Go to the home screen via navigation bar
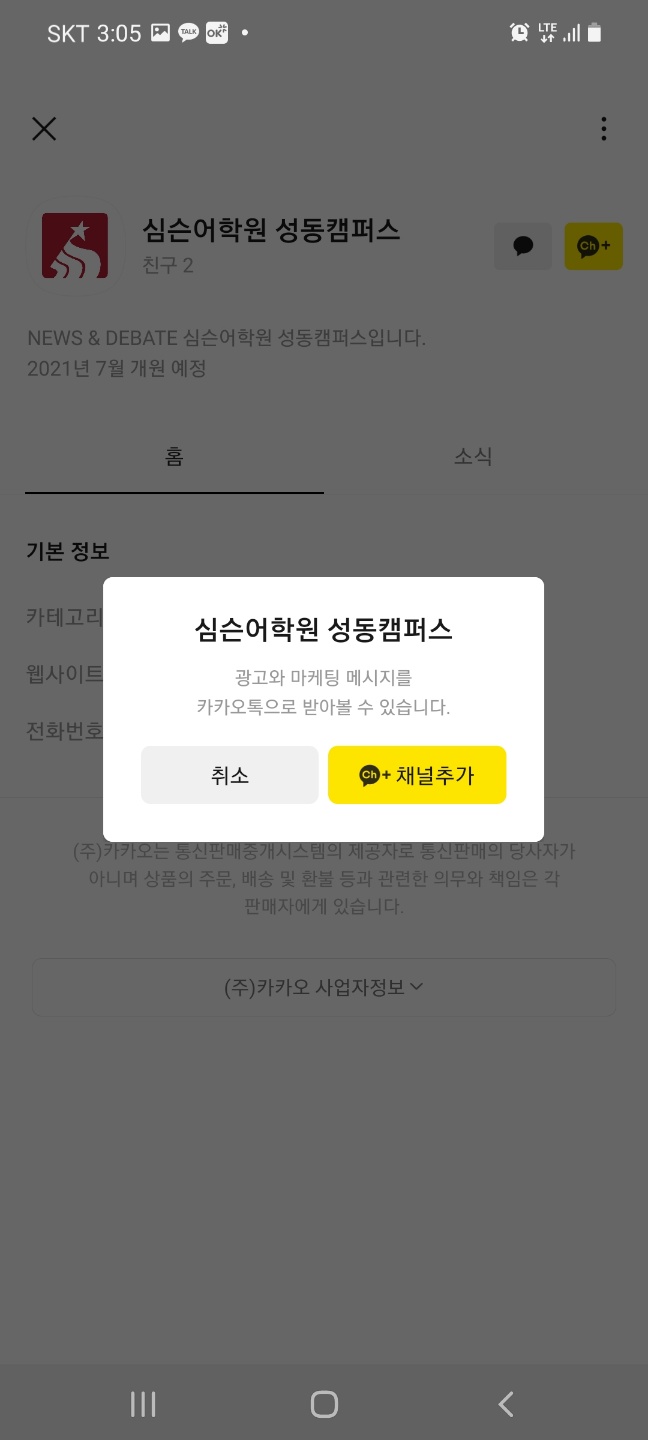Viewport: 648px width, 1440px height. pyautogui.click(x=324, y=1404)
